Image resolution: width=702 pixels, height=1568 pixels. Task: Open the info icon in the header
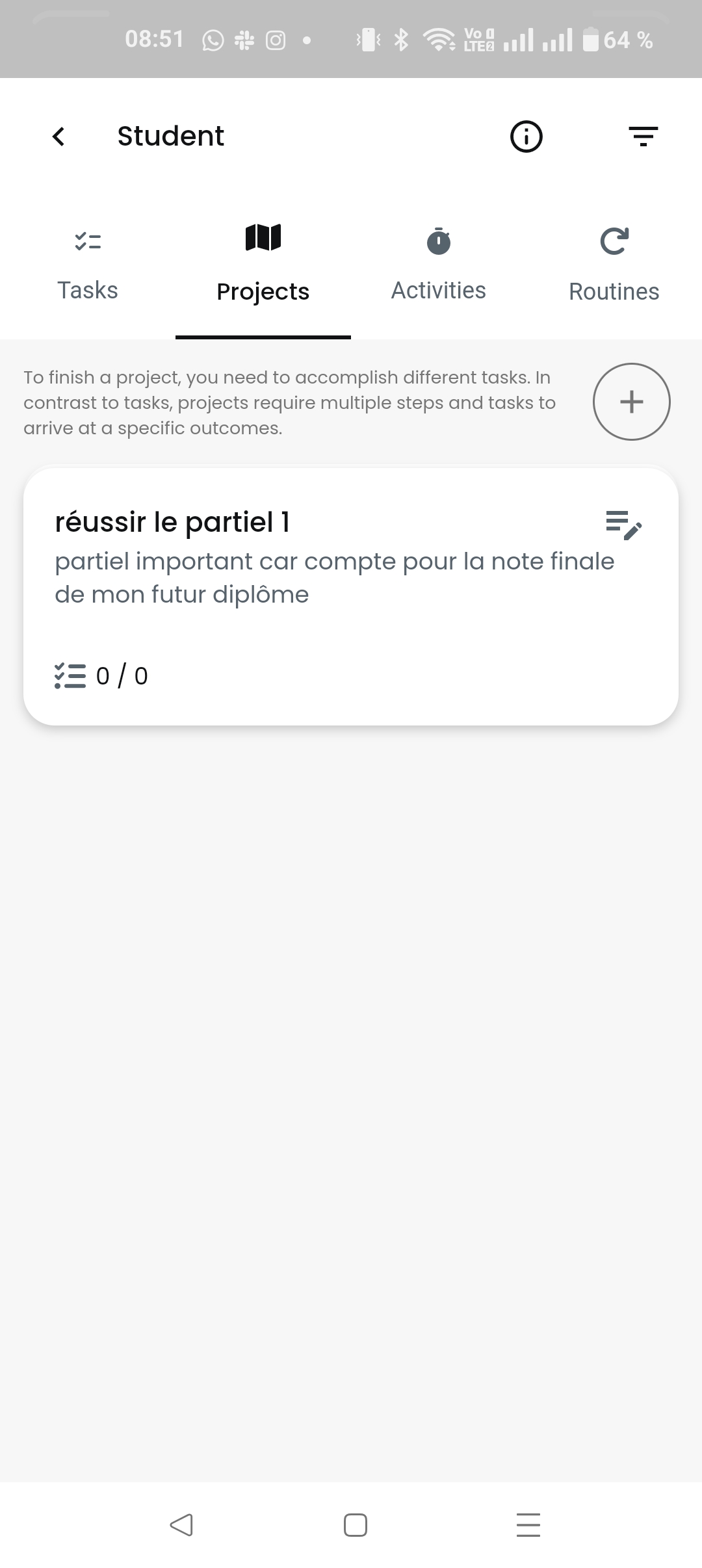pos(526,137)
